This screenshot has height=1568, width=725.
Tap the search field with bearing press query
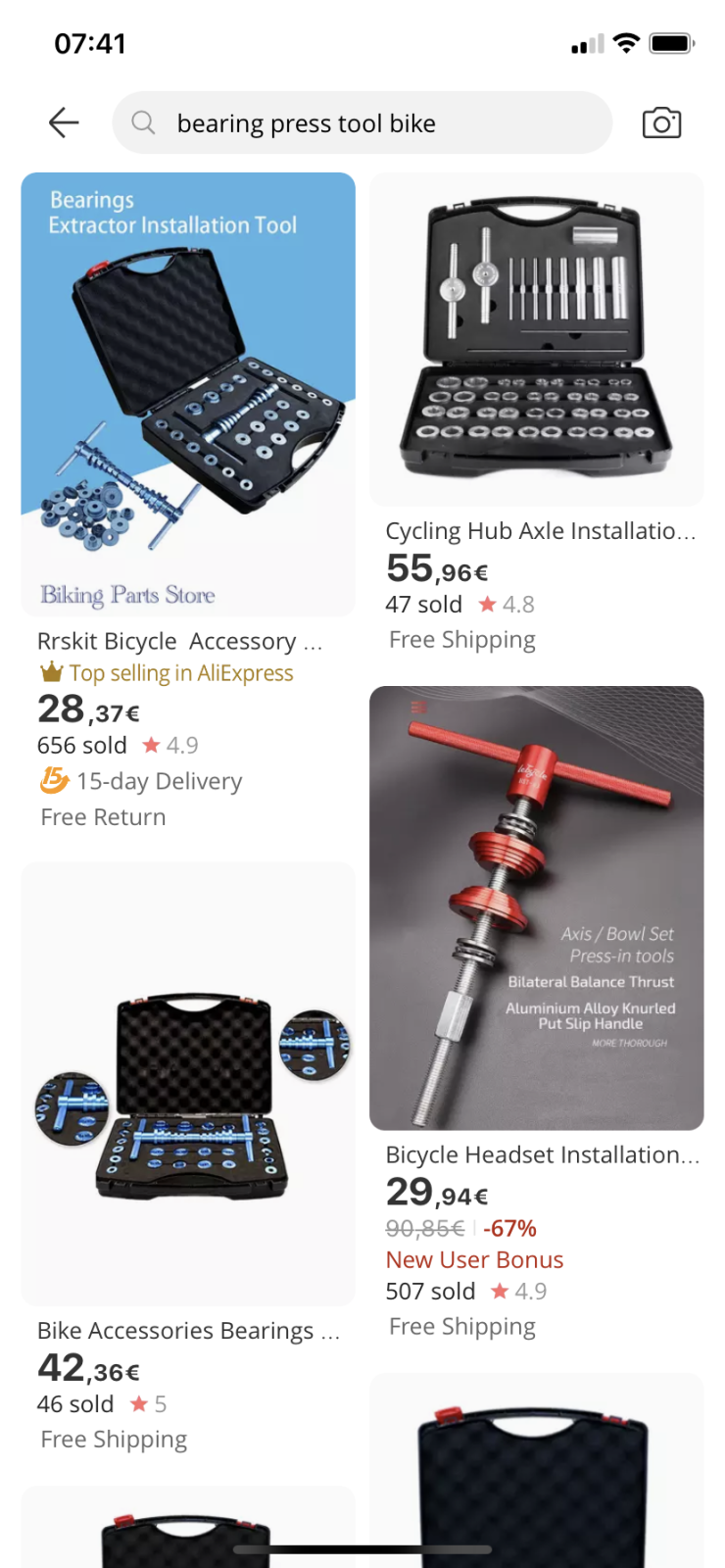click(362, 123)
